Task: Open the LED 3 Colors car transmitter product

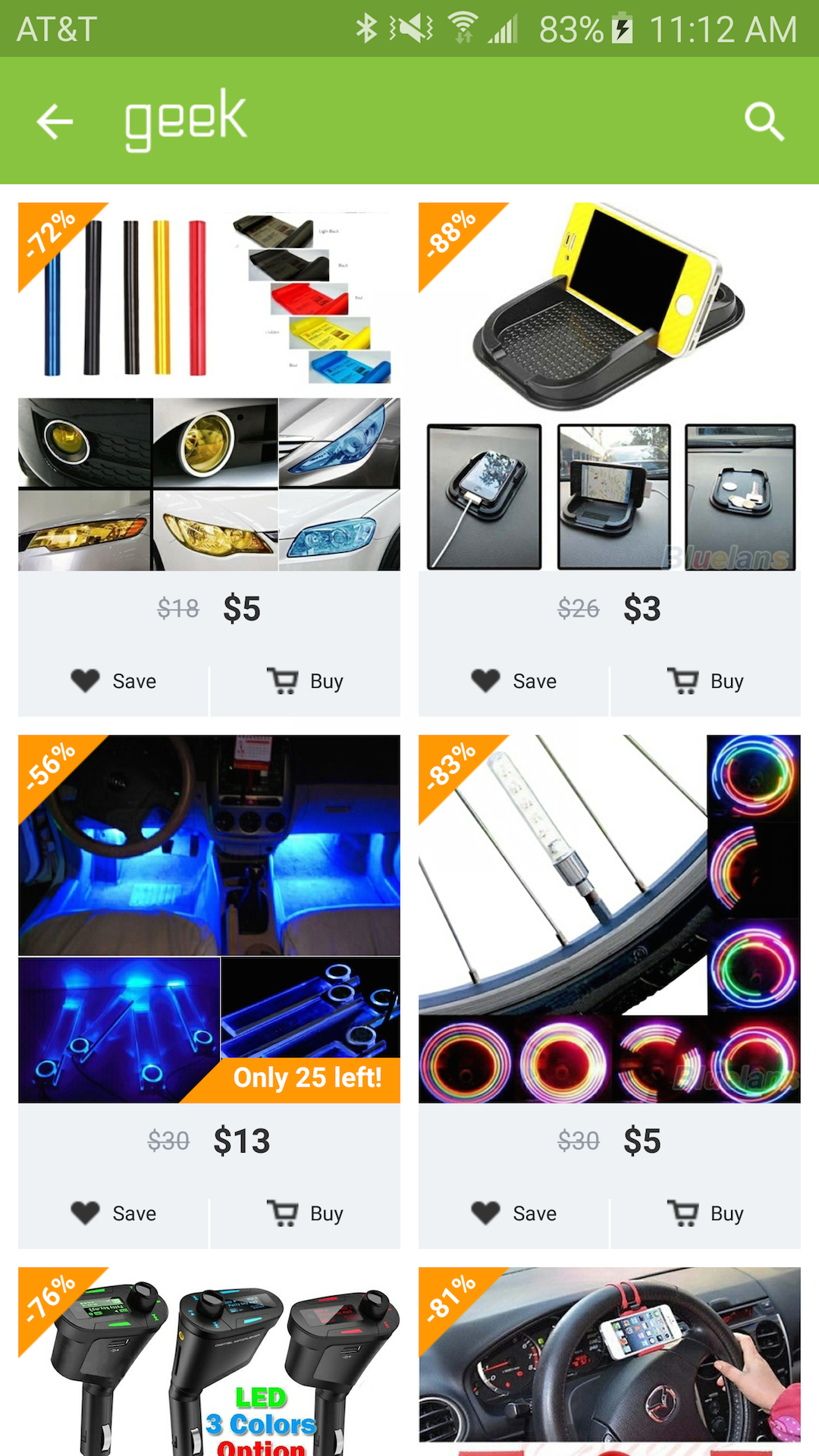Action: (209, 1365)
